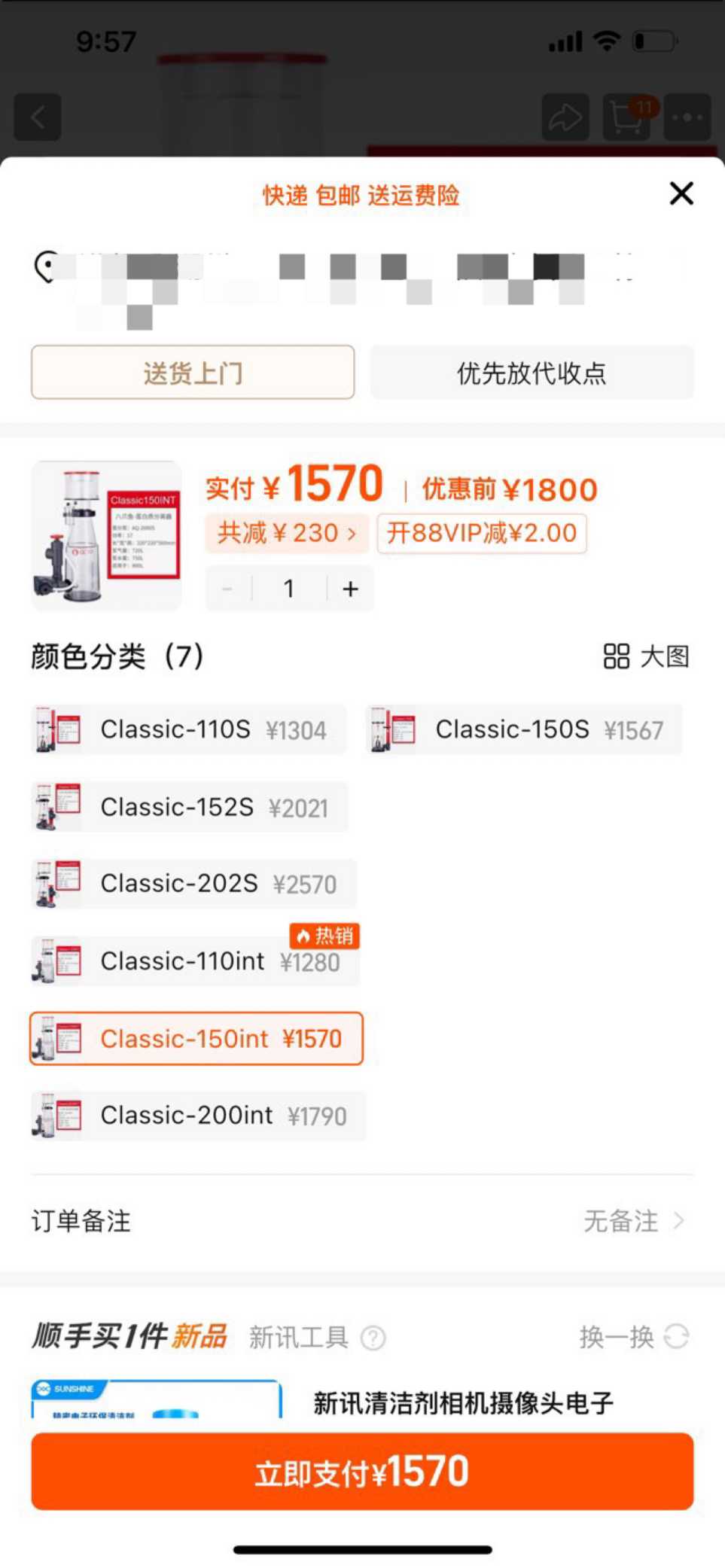The height and width of the screenshot is (1568, 725).
Task: Refresh suggestions with 换一换
Action: [x=634, y=1337]
